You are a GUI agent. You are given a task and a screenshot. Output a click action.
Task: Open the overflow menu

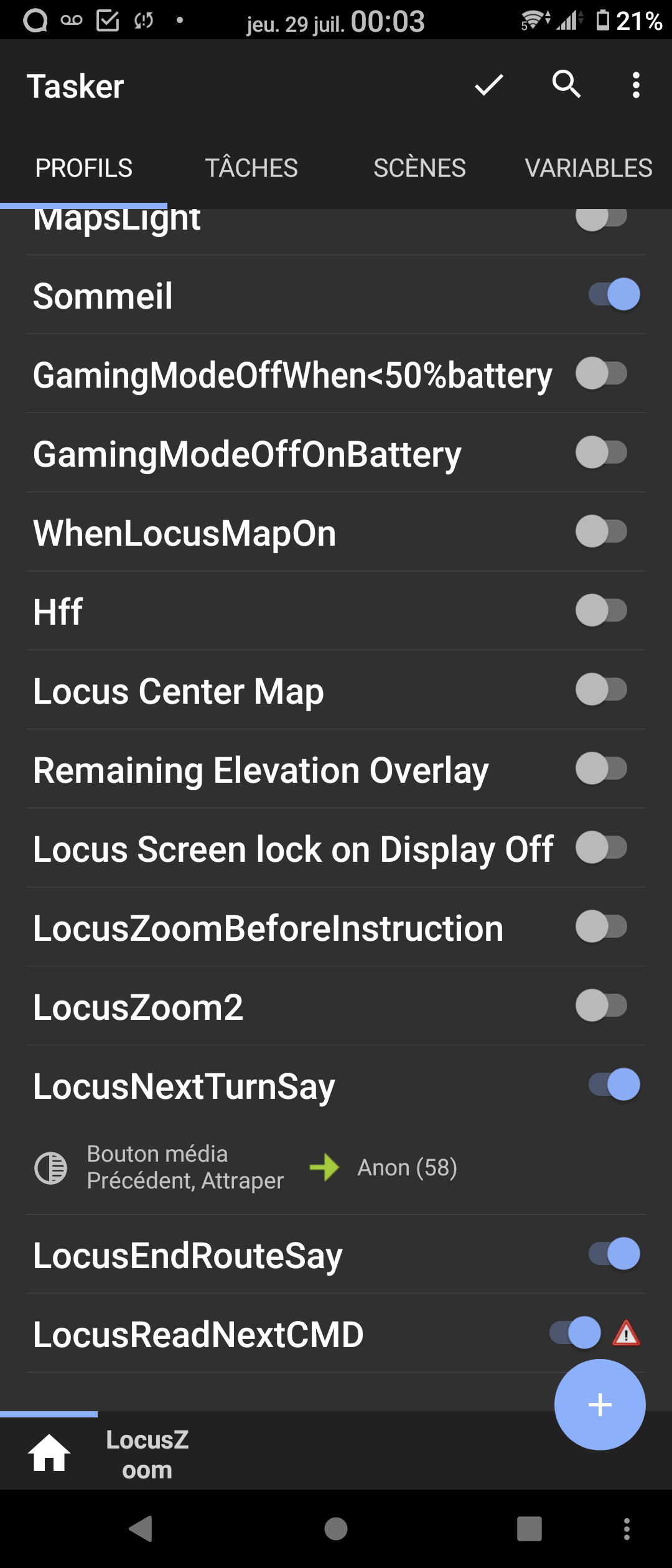point(635,85)
